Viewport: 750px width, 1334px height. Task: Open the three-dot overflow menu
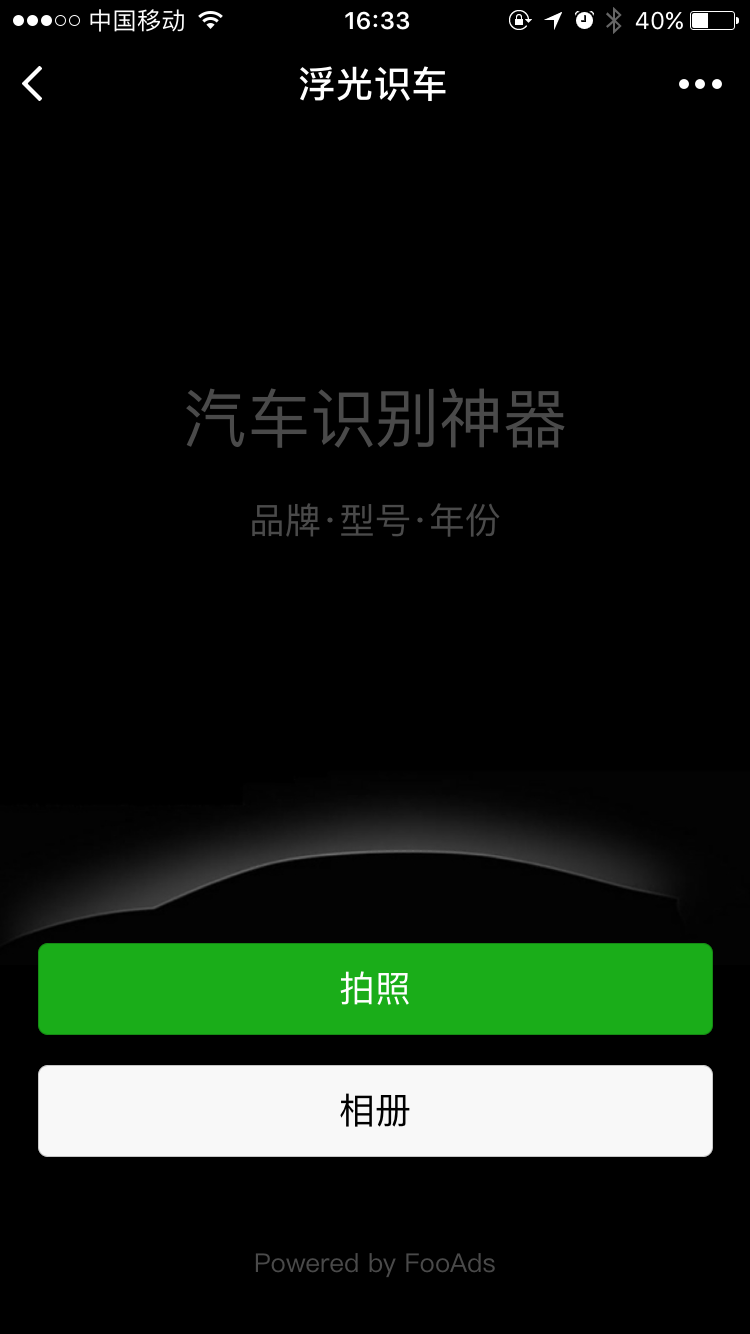point(700,84)
